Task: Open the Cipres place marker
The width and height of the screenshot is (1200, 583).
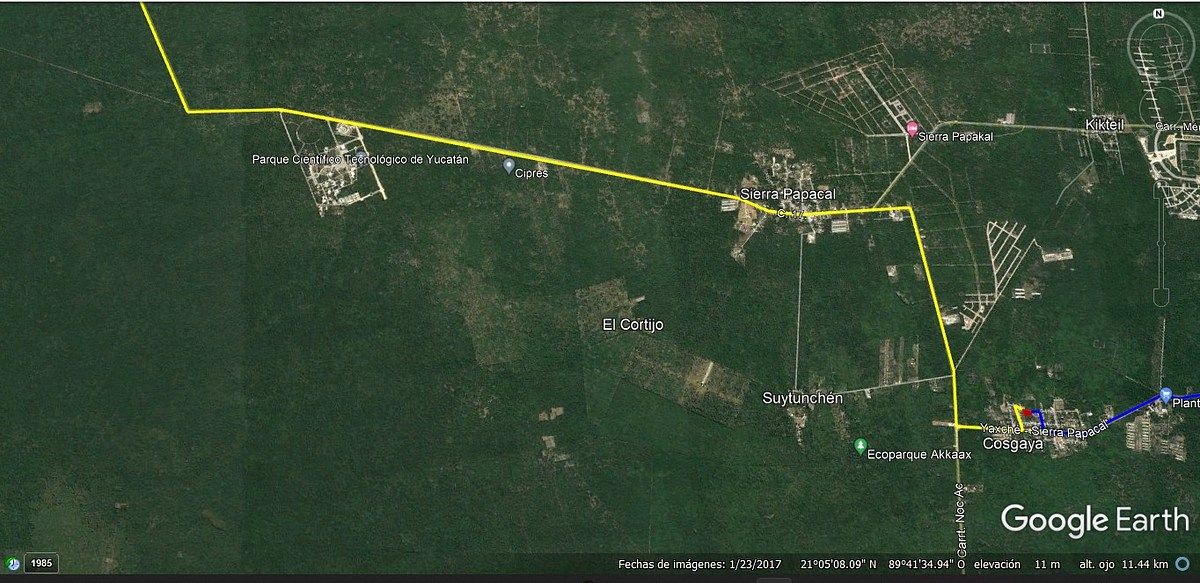Action: click(508, 165)
